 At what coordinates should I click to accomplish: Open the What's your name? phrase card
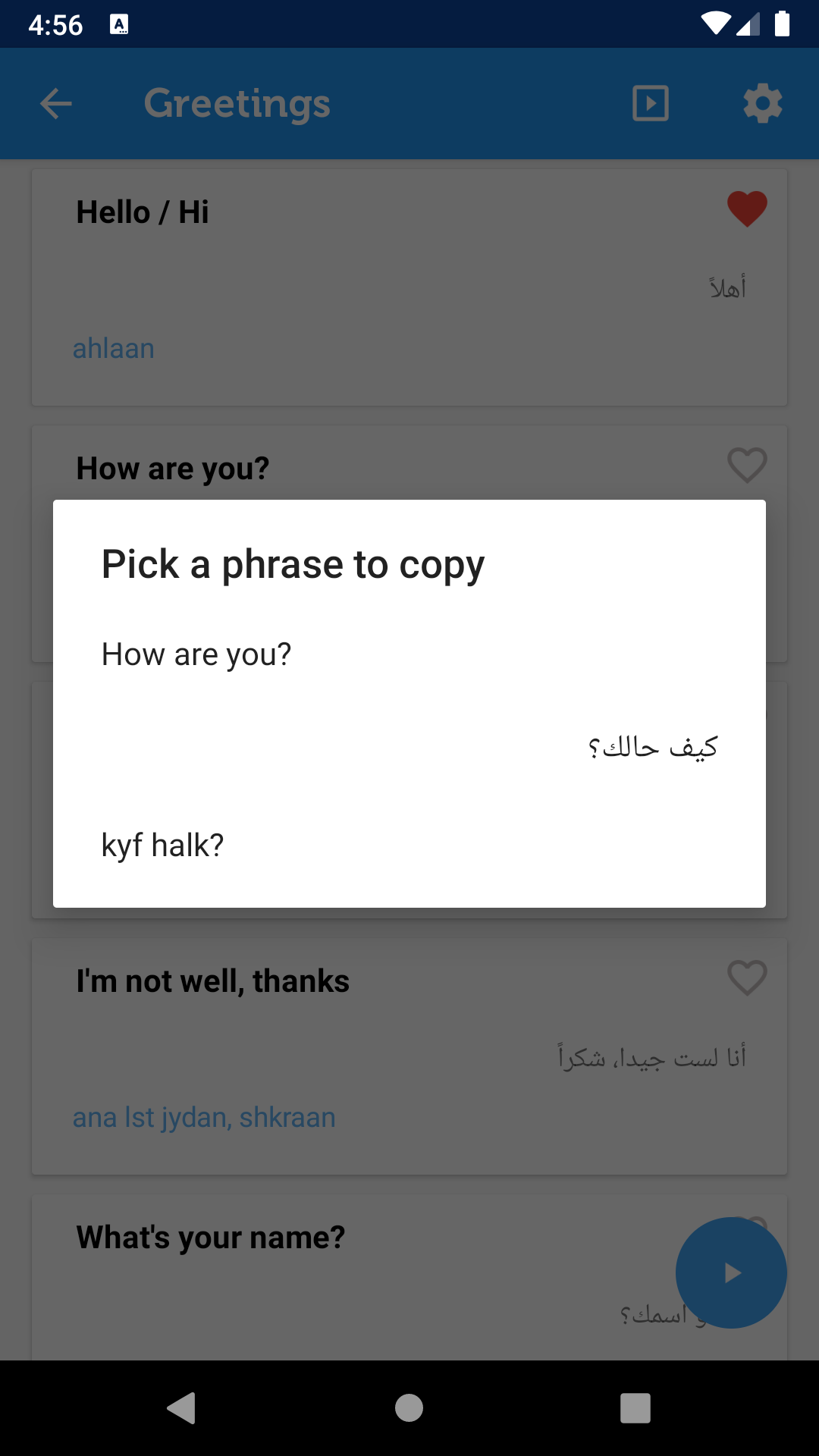pos(303,1236)
